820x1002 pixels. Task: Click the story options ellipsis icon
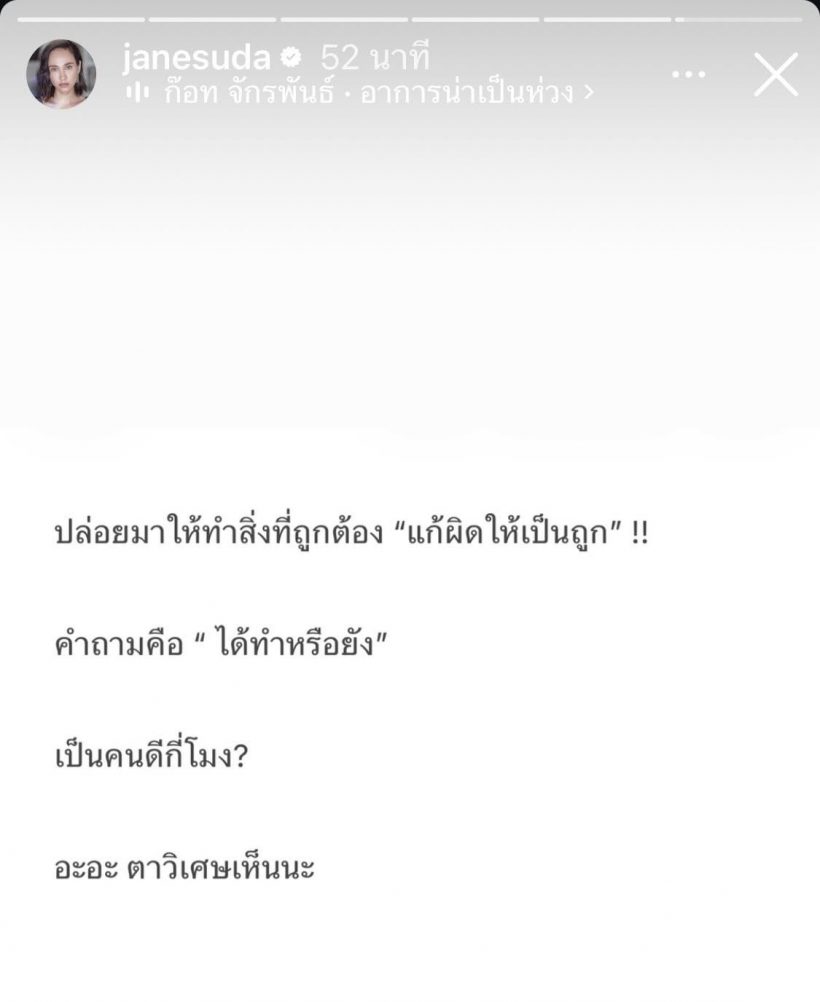tap(688, 74)
